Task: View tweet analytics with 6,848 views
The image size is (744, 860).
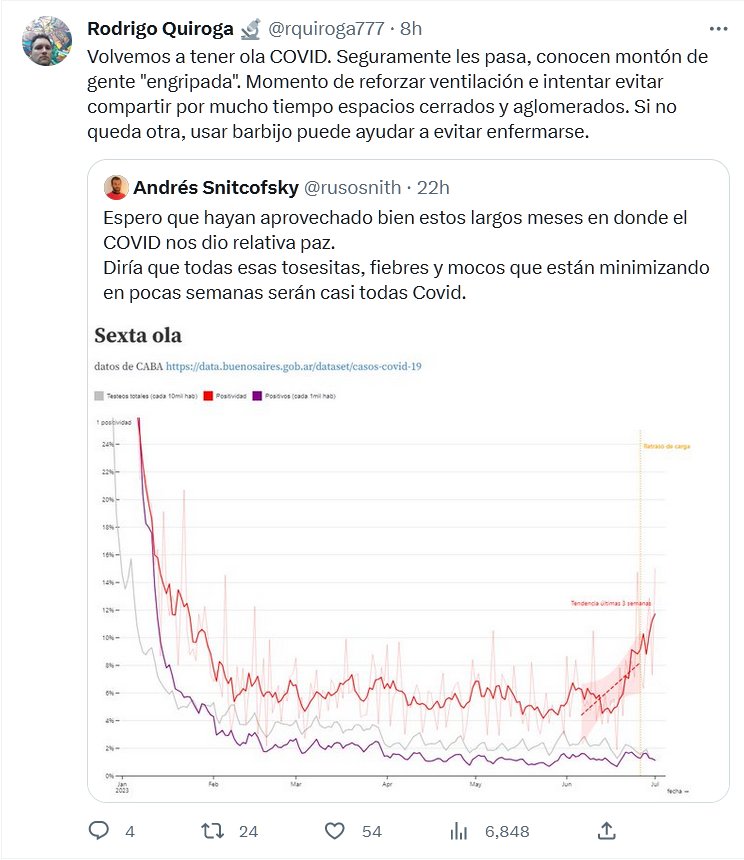Action: [461, 830]
